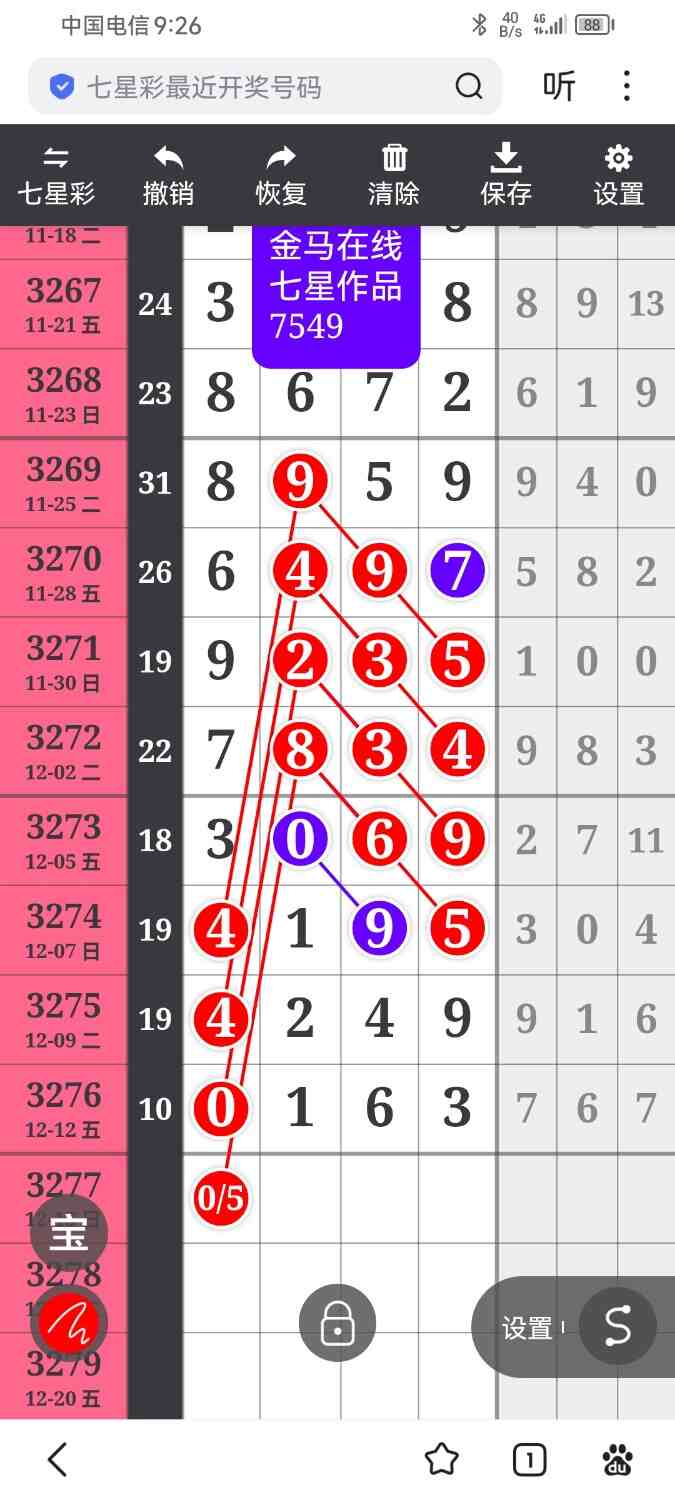Switch lottery type via 七星彩

point(56,175)
